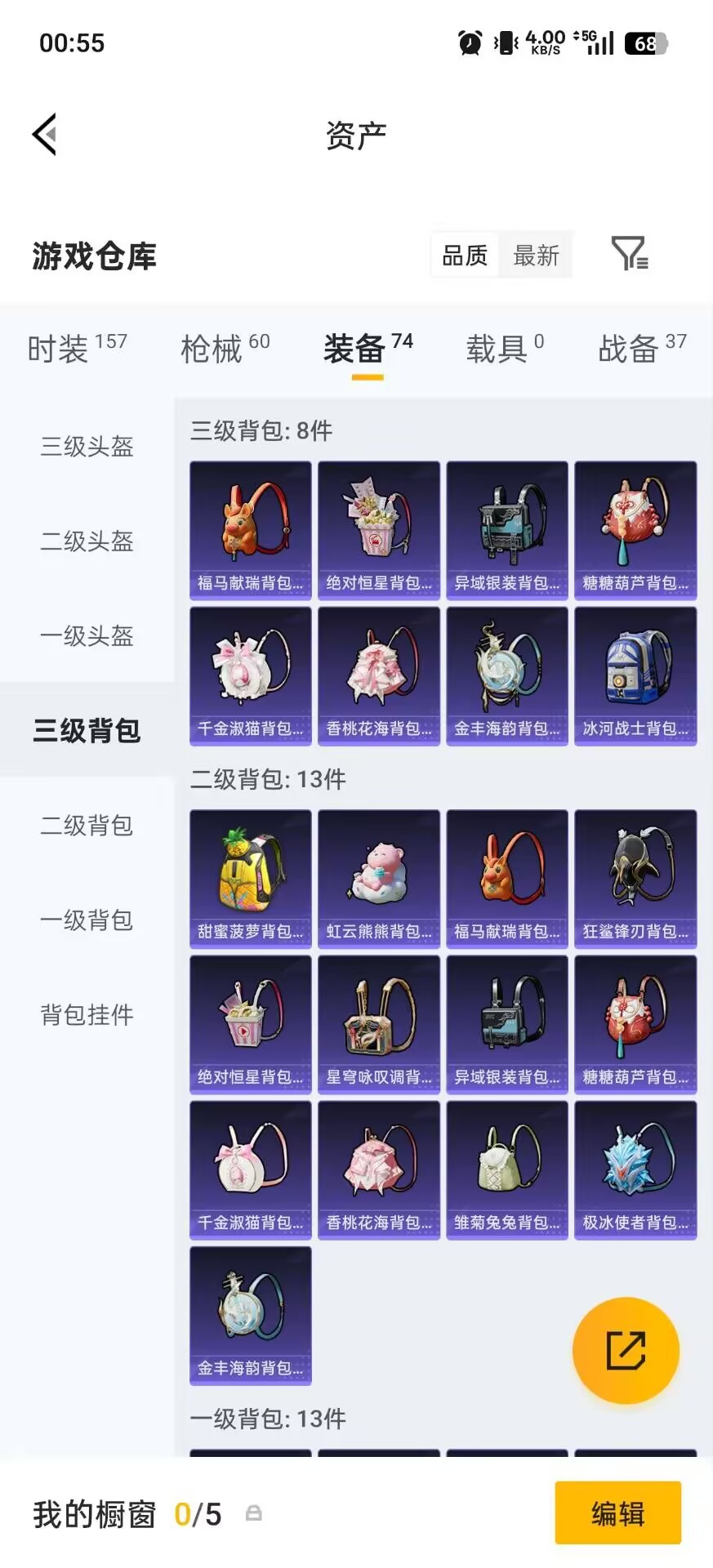Select the 极冰使者背包 item
This screenshot has height=1568, width=713.
coord(635,1169)
